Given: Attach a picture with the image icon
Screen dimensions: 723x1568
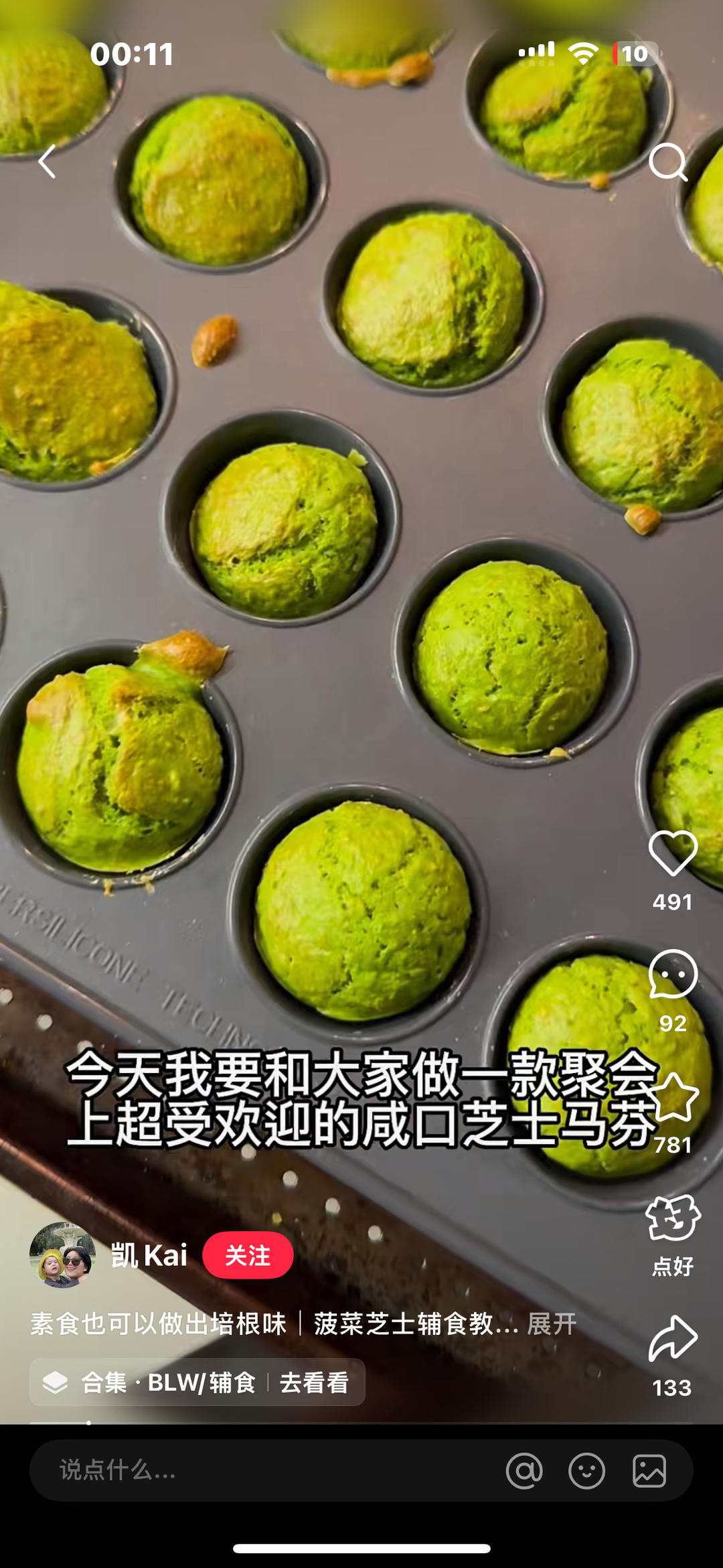Looking at the screenshot, I should pos(649,1471).
